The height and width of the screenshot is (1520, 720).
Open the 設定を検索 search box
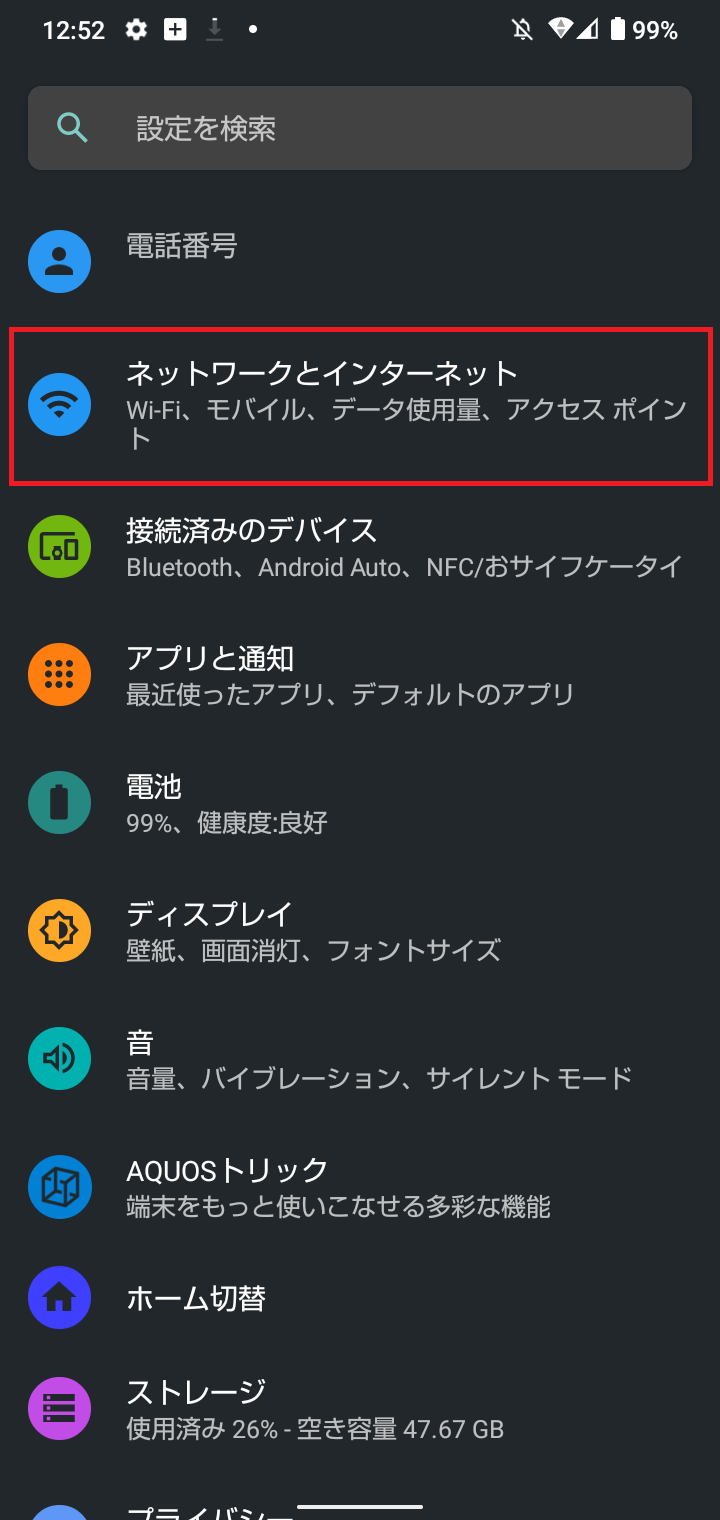(360, 128)
